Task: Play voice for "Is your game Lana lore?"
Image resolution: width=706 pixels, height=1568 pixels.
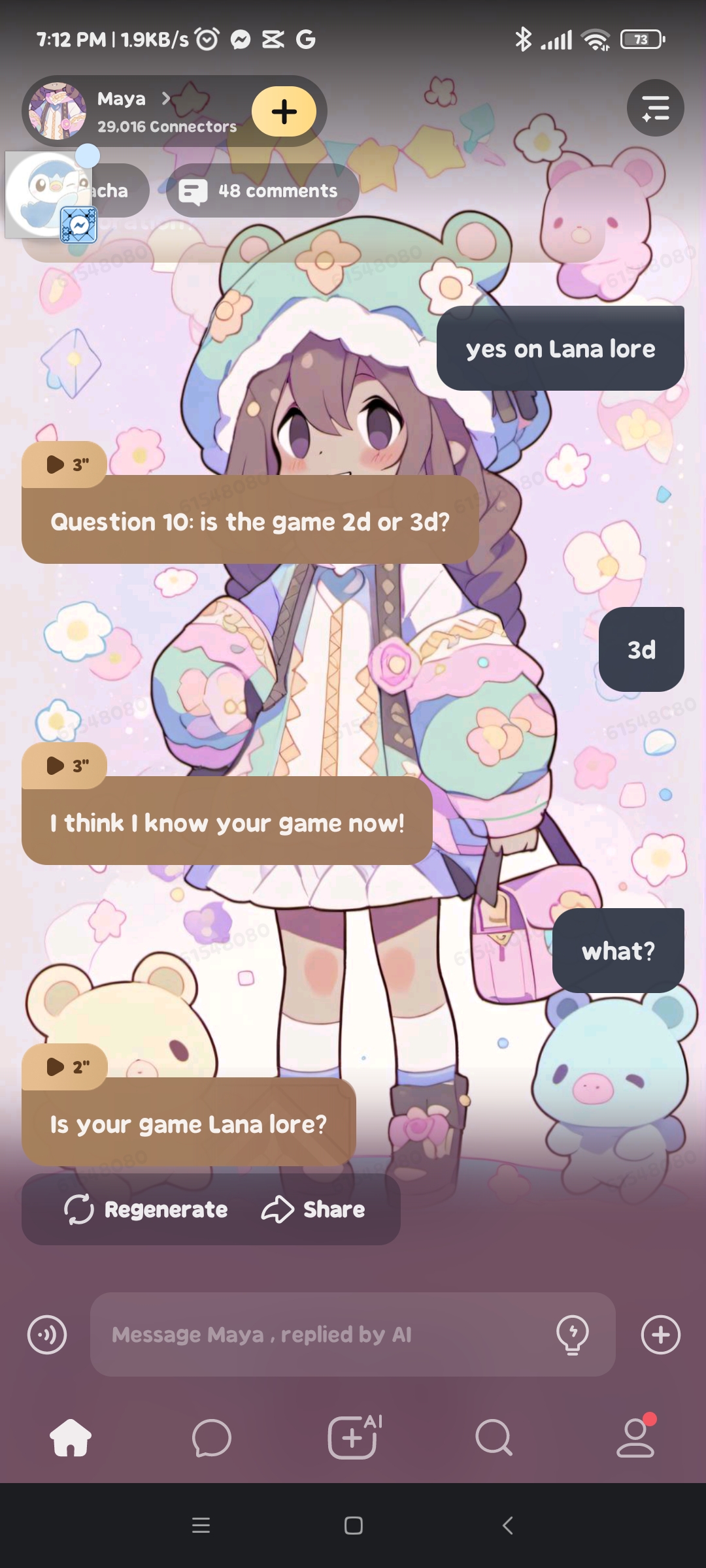Action: point(64,1067)
